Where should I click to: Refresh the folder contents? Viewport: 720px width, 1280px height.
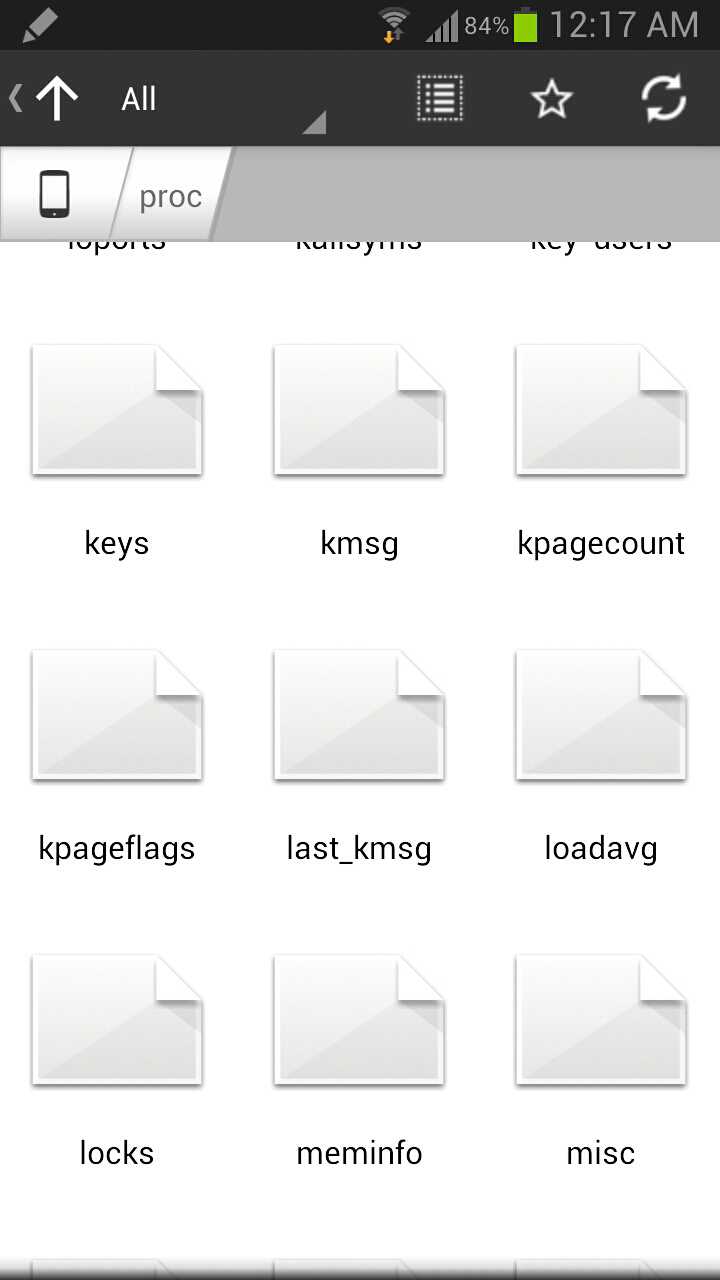(663, 99)
